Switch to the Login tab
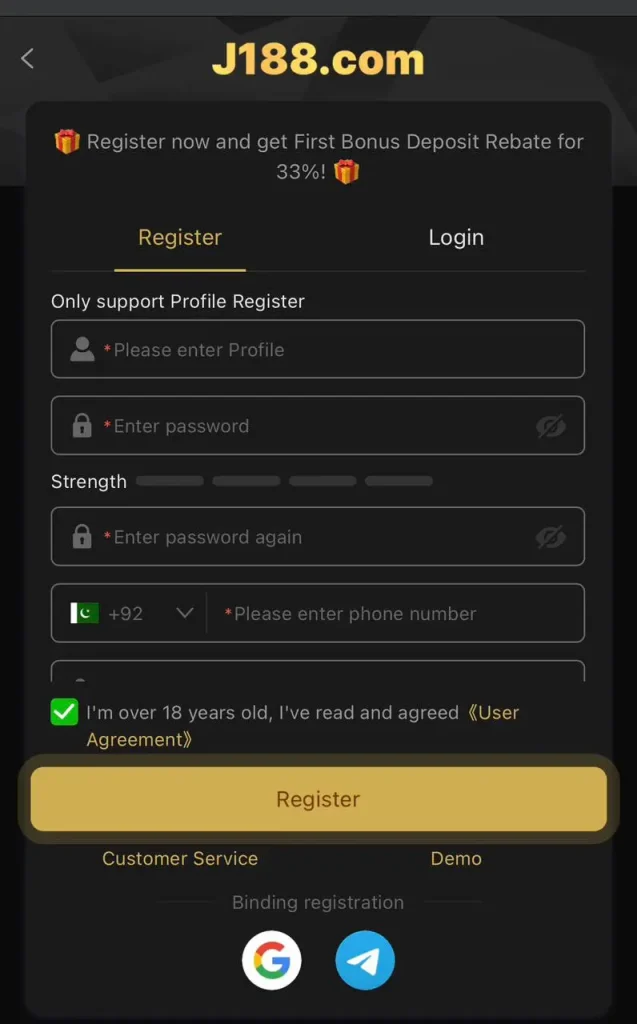This screenshot has height=1024, width=637. [456, 238]
